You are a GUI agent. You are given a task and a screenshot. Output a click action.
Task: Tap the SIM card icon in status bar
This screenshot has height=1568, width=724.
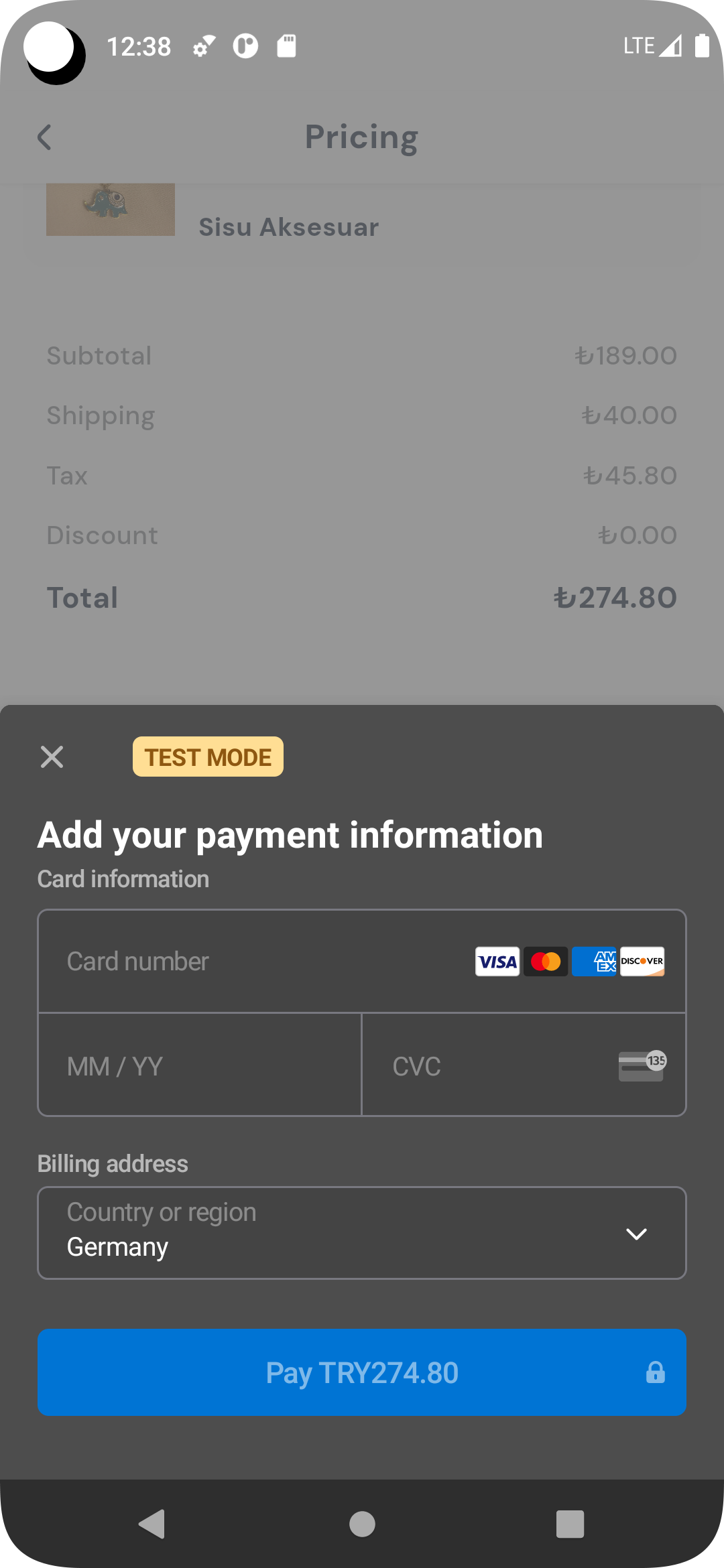(x=286, y=46)
